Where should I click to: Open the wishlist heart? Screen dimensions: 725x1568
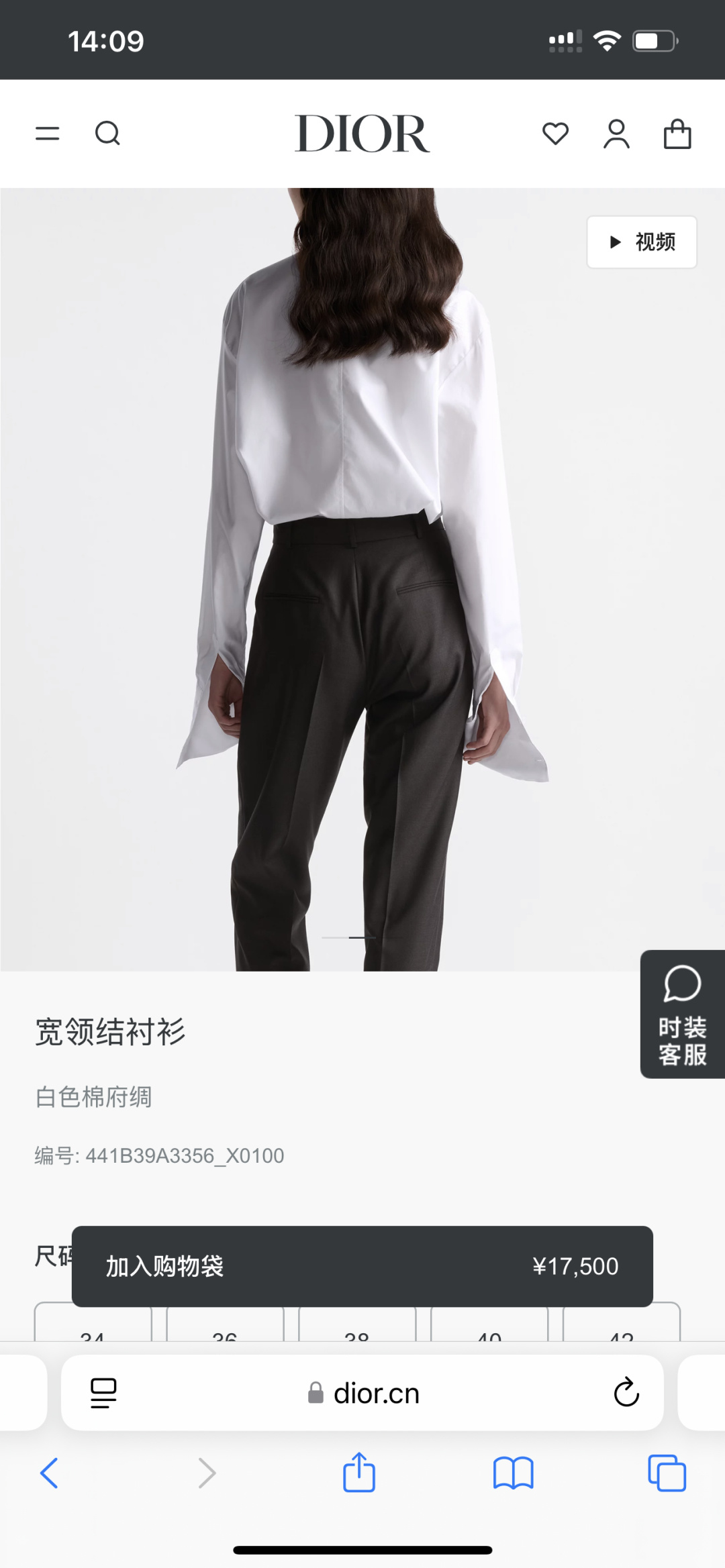point(555,134)
